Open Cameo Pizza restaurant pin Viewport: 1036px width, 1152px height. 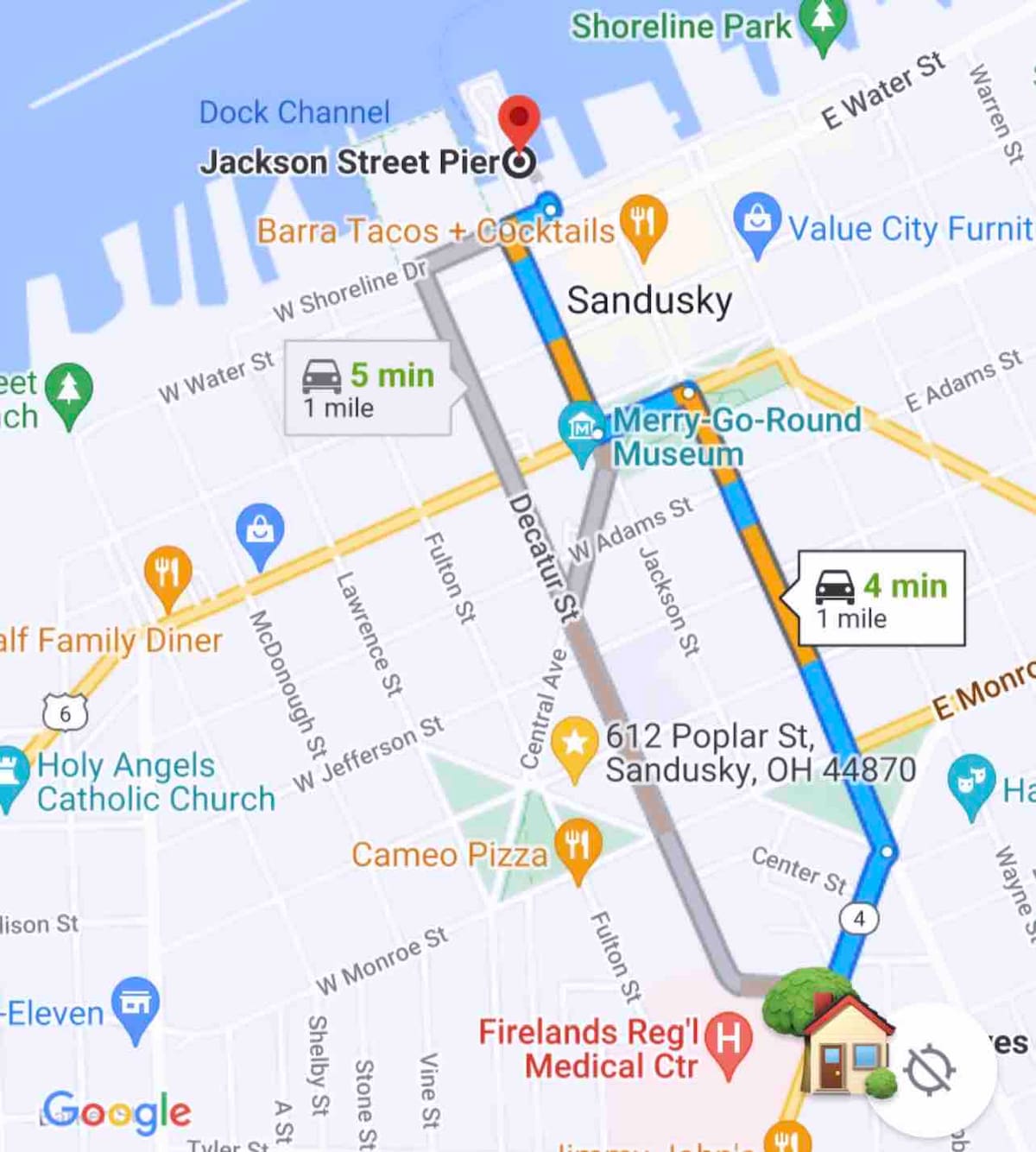[577, 849]
